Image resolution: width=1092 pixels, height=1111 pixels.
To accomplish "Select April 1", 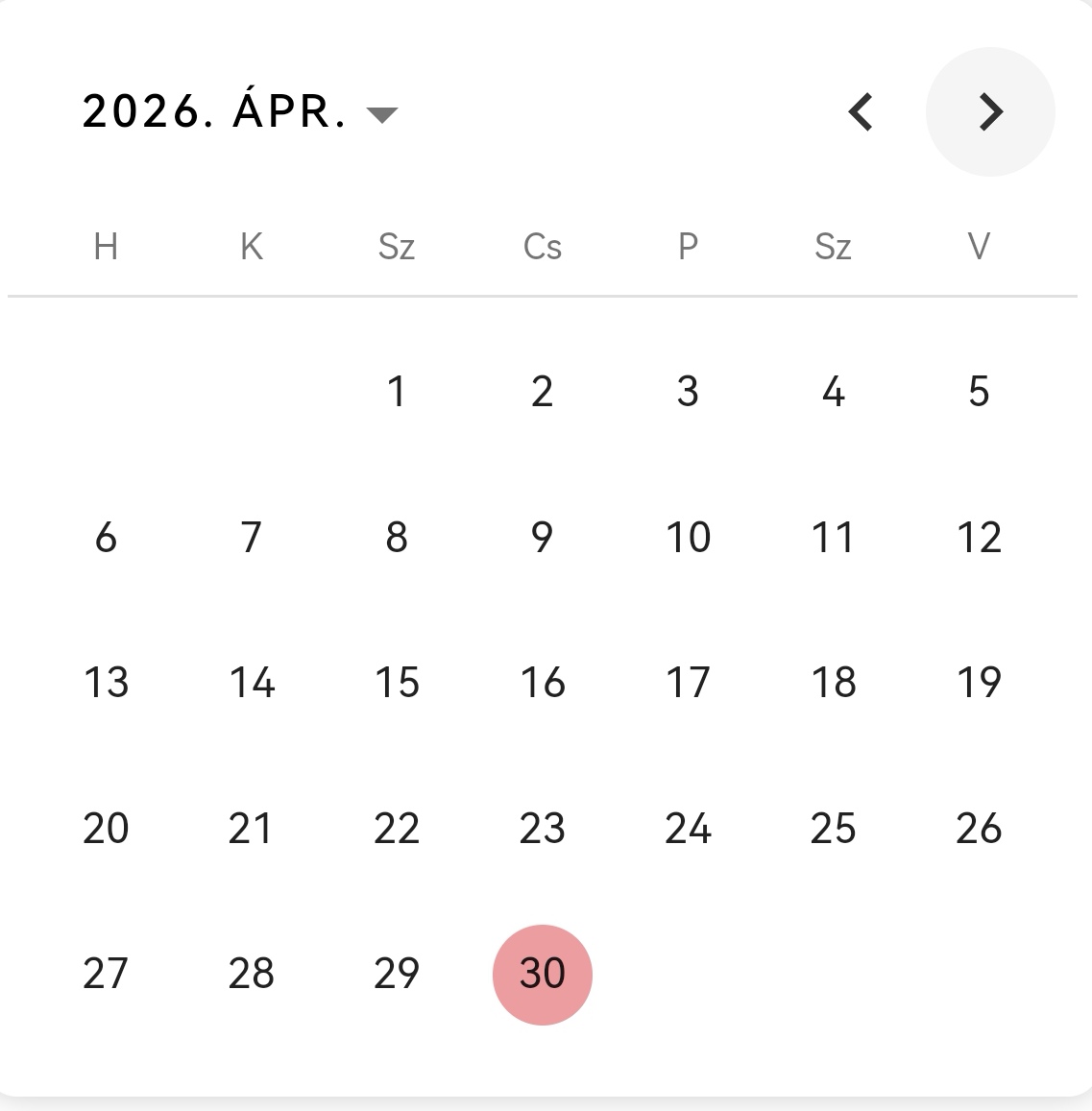I will pyautogui.click(x=397, y=392).
